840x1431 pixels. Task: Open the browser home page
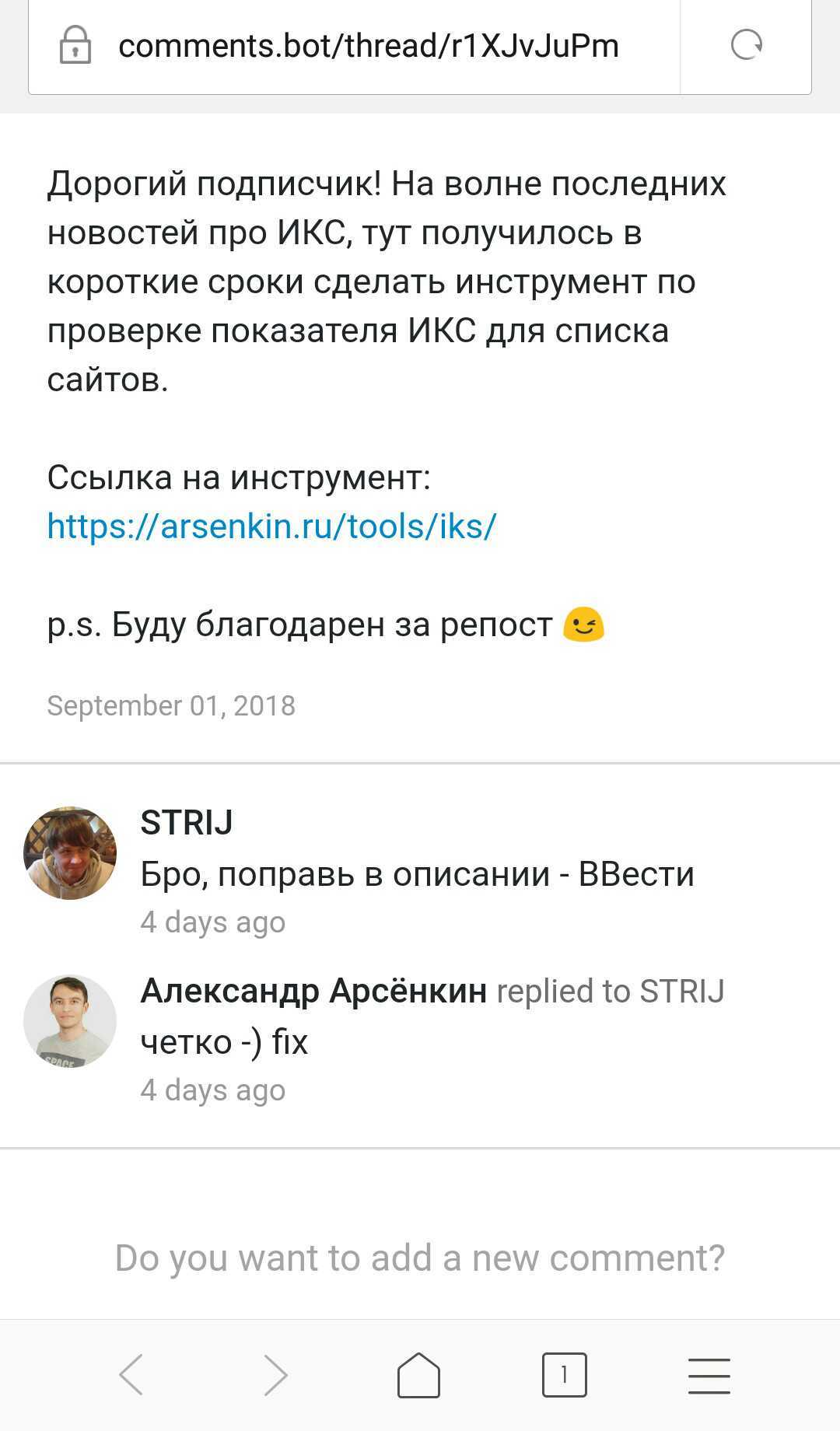418,1375
